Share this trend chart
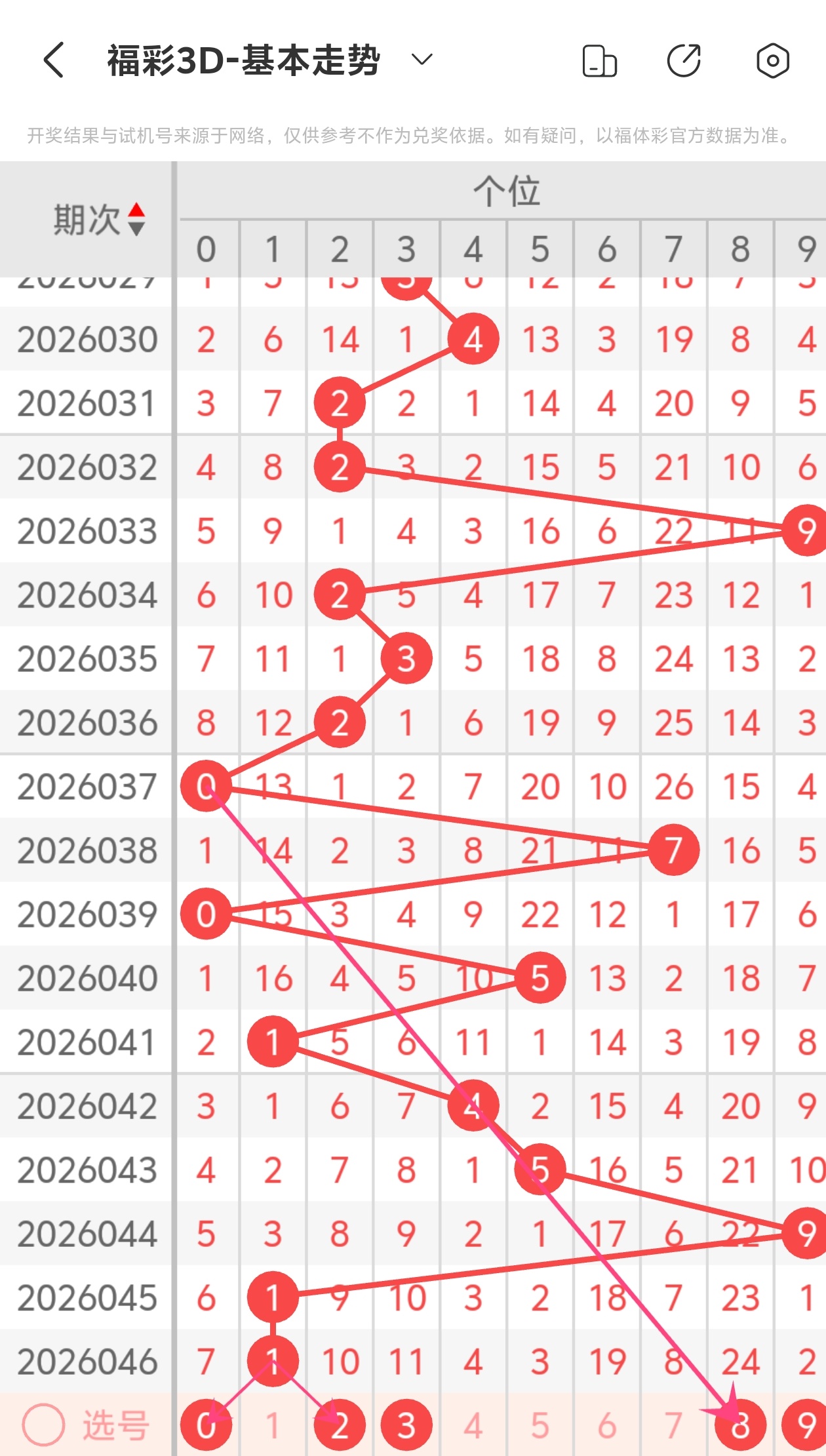 click(x=684, y=61)
